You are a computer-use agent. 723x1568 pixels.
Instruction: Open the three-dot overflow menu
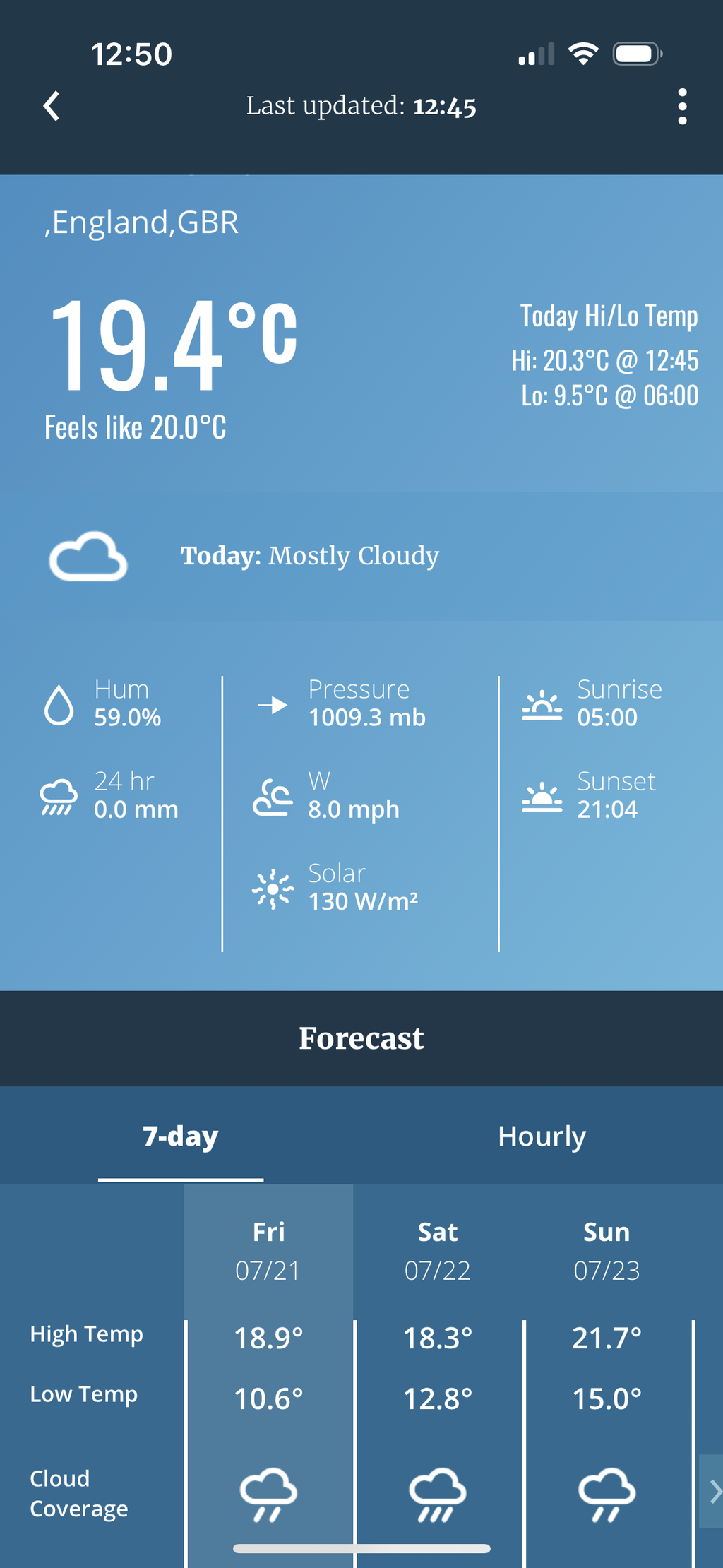(681, 107)
